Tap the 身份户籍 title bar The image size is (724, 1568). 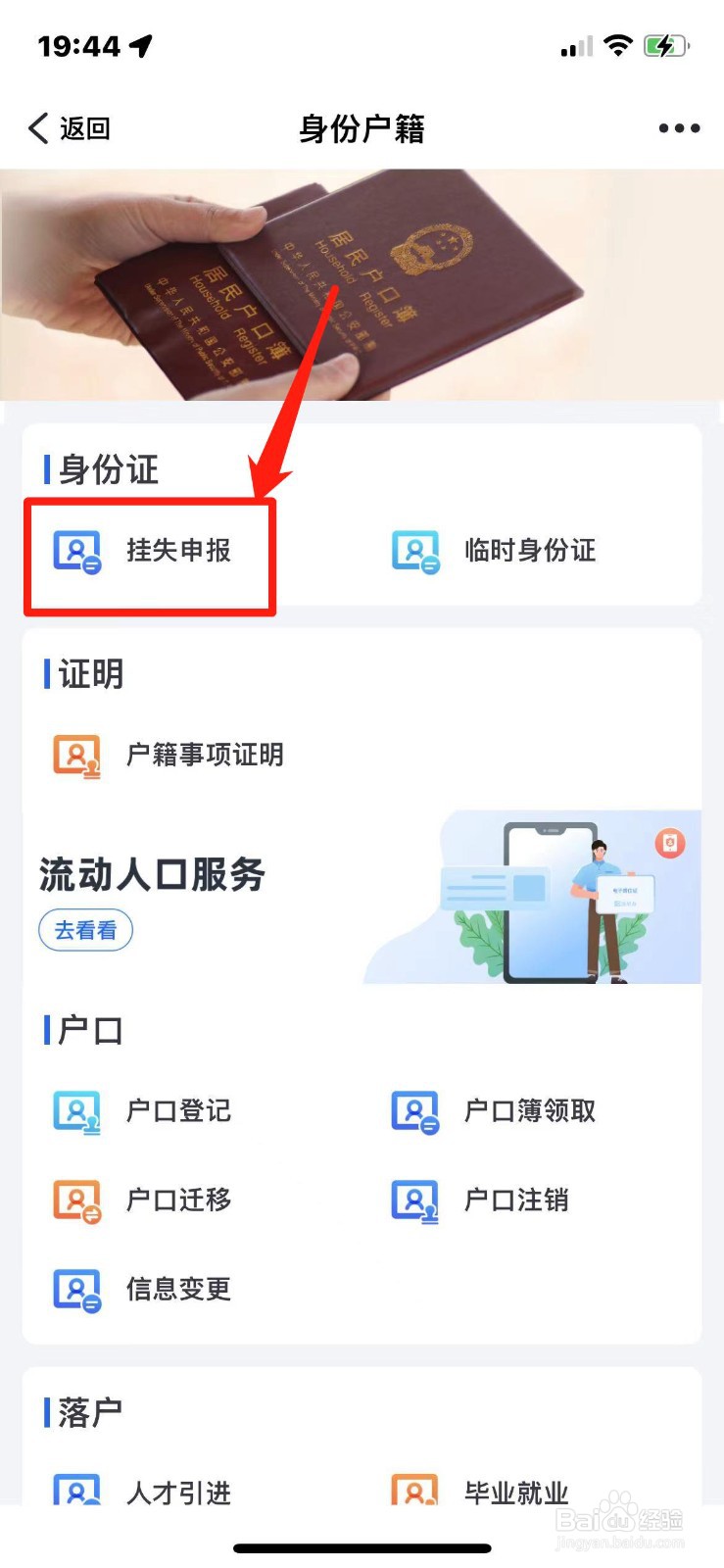pos(362,127)
